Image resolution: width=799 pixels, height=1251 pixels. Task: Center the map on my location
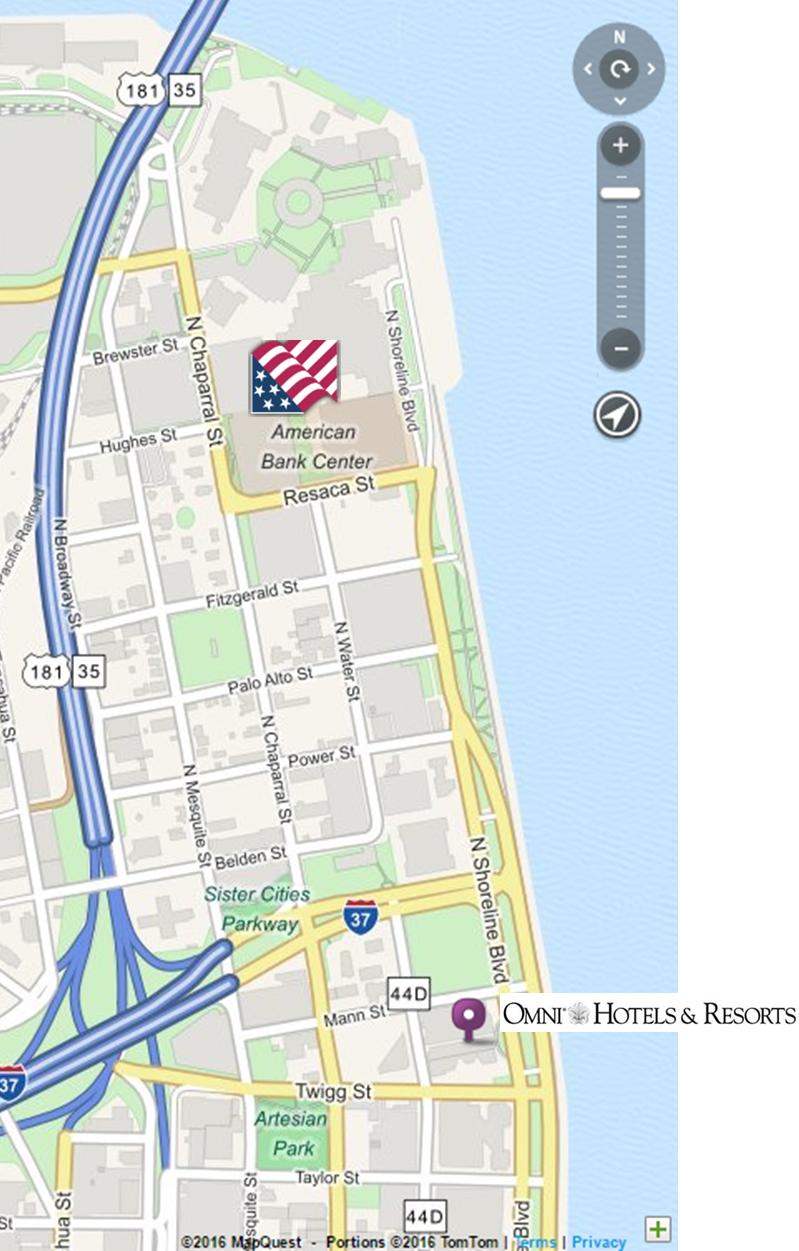tap(617, 415)
